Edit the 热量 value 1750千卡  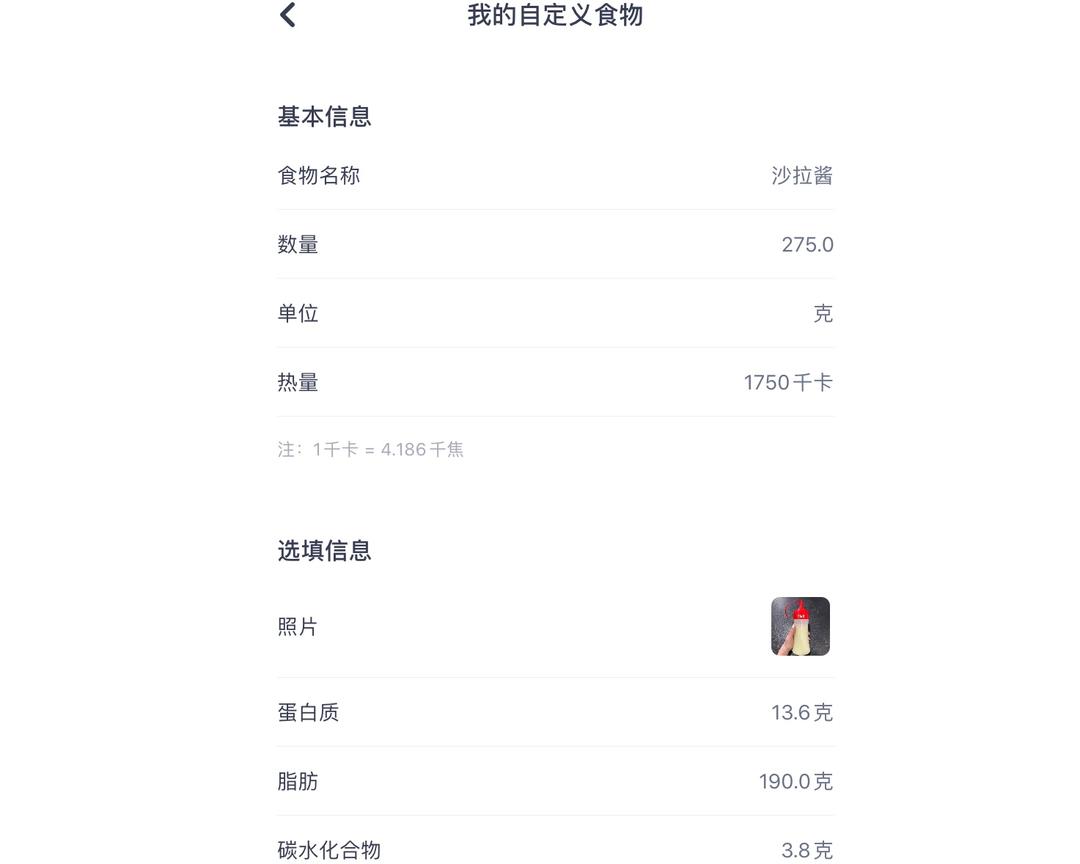[787, 383]
